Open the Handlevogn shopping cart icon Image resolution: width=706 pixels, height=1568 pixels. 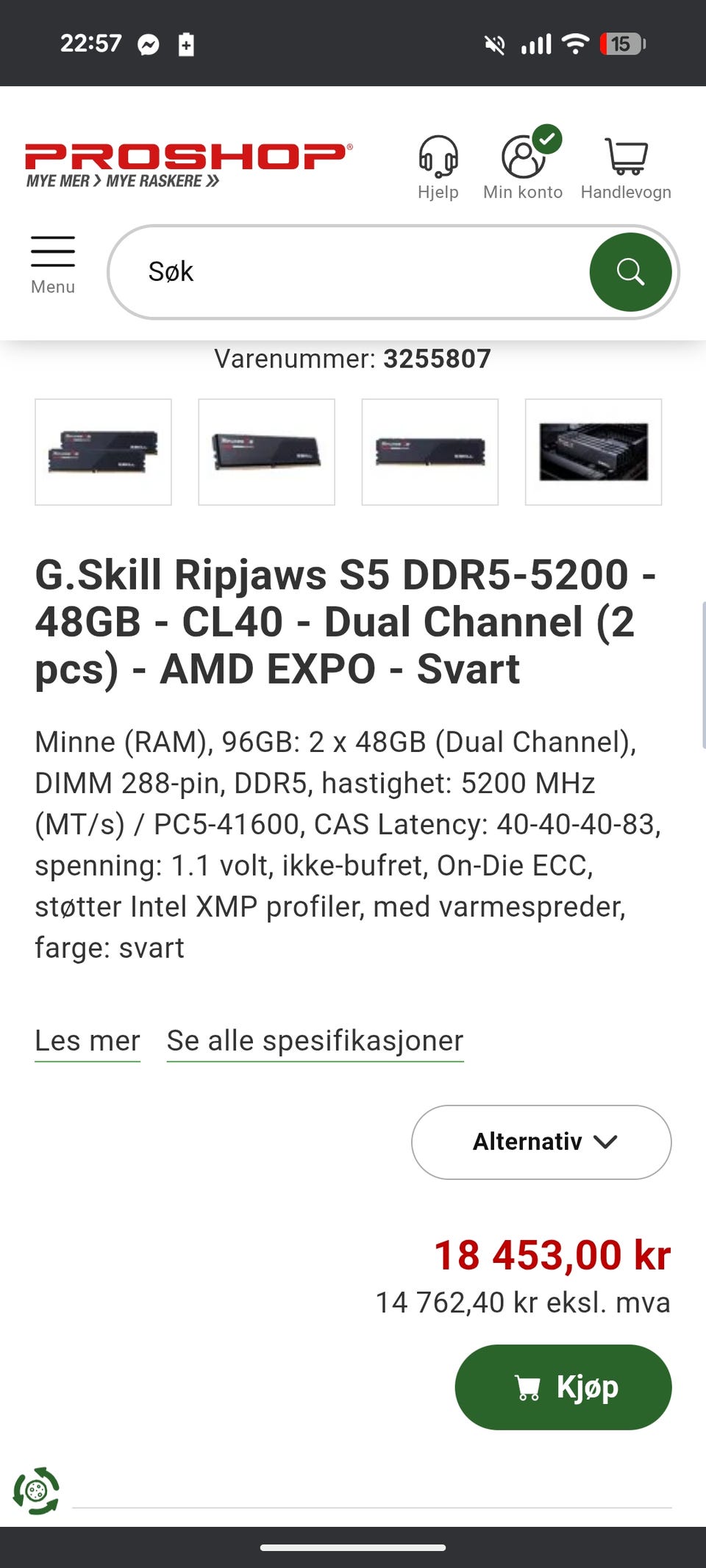(626, 157)
